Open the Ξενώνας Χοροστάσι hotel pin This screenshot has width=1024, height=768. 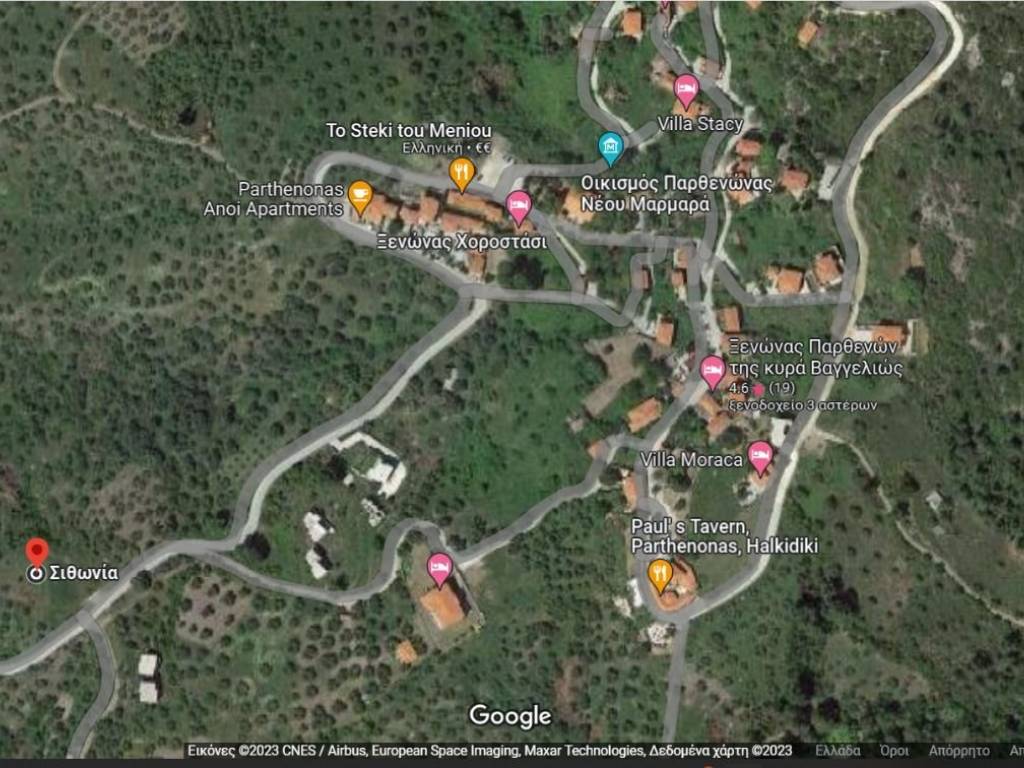point(518,206)
